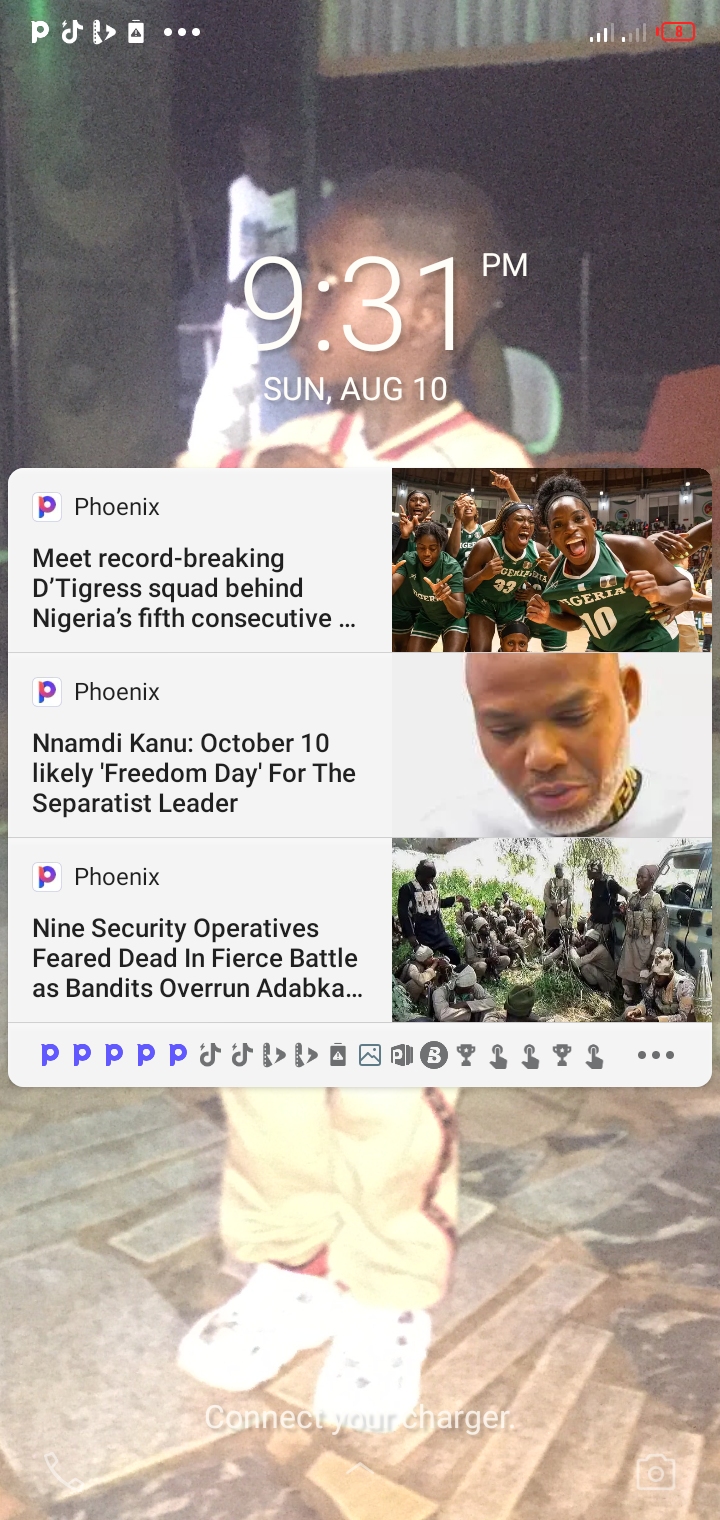Open the phone dialer shortcut
Image resolution: width=720 pixels, height=1520 pixels.
pyautogui.click(x=62, y=1472)
